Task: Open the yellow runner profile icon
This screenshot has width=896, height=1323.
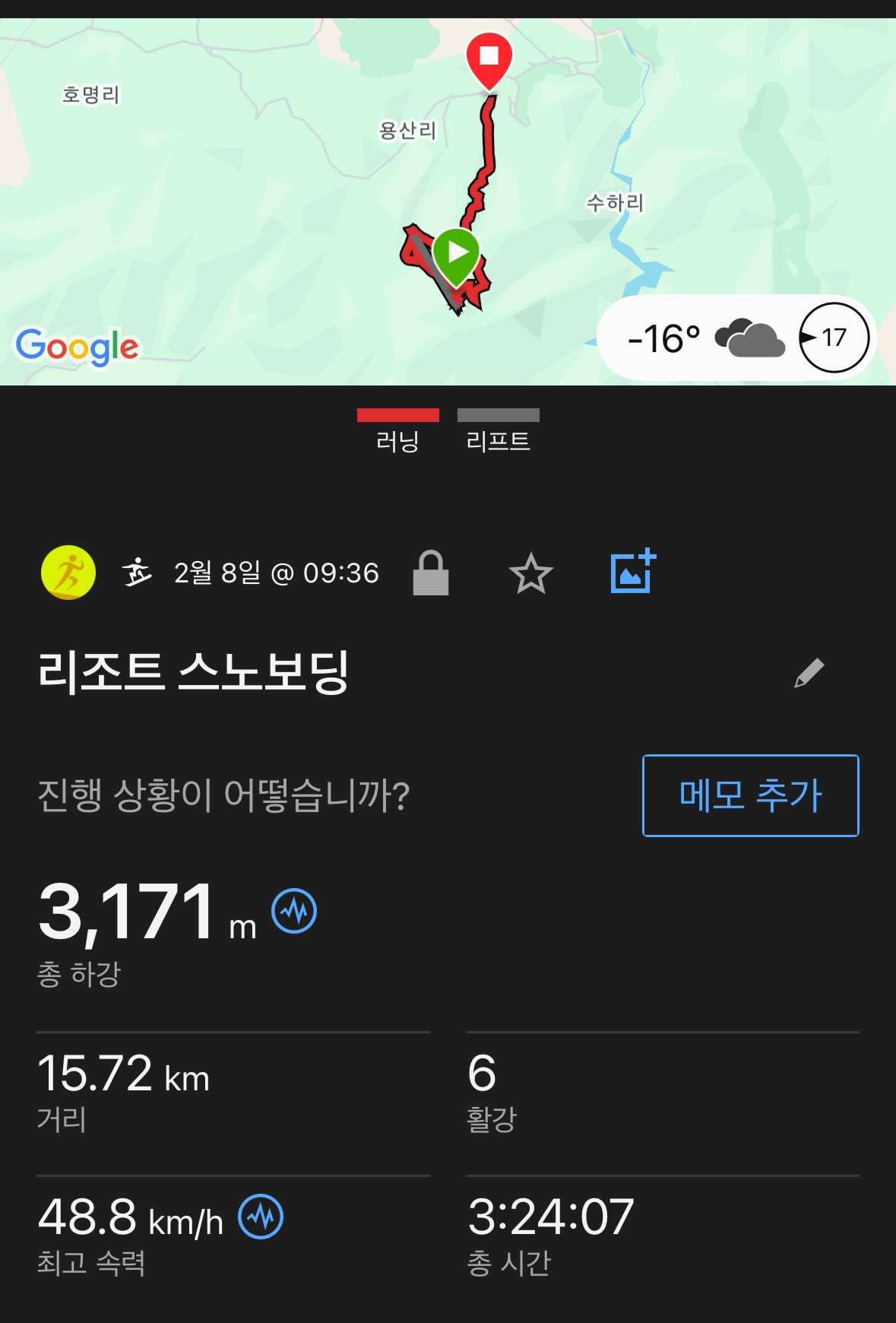Action: (68, 573)
